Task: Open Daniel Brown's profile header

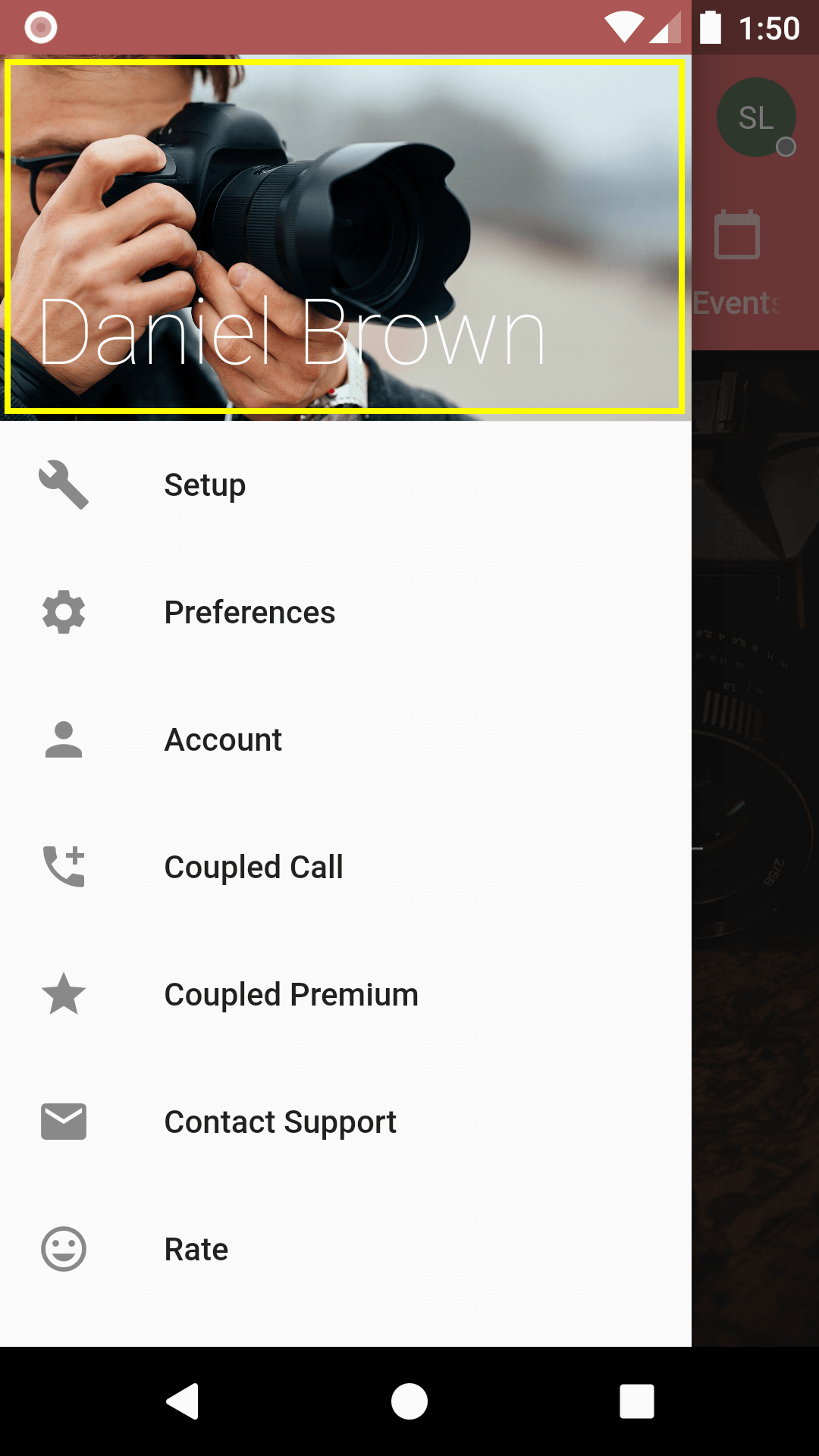Action: point(345,237)
